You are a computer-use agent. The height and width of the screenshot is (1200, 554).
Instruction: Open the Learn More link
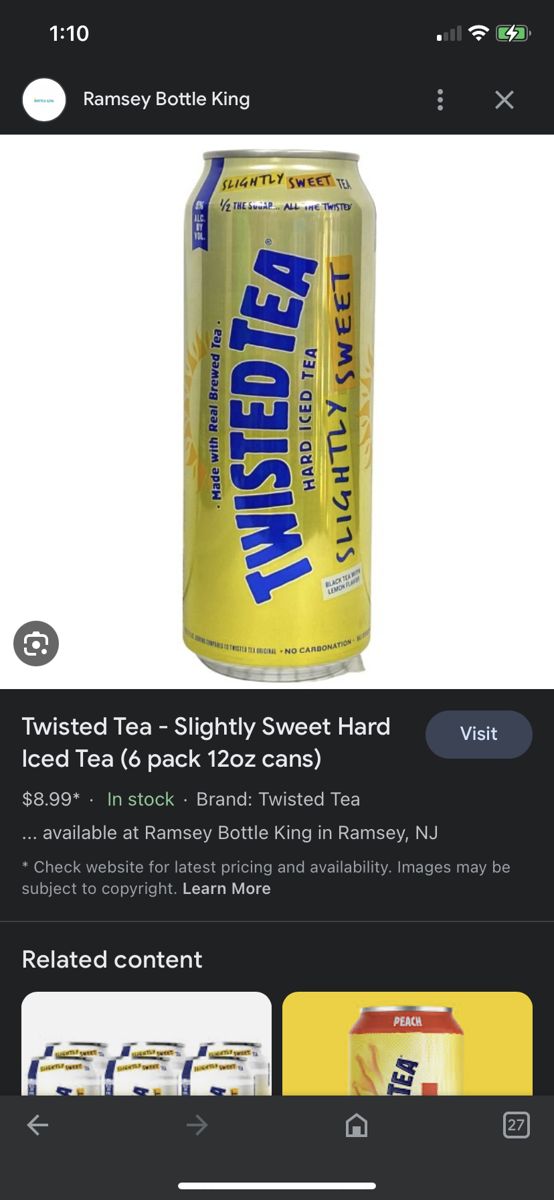click(226, 888)
